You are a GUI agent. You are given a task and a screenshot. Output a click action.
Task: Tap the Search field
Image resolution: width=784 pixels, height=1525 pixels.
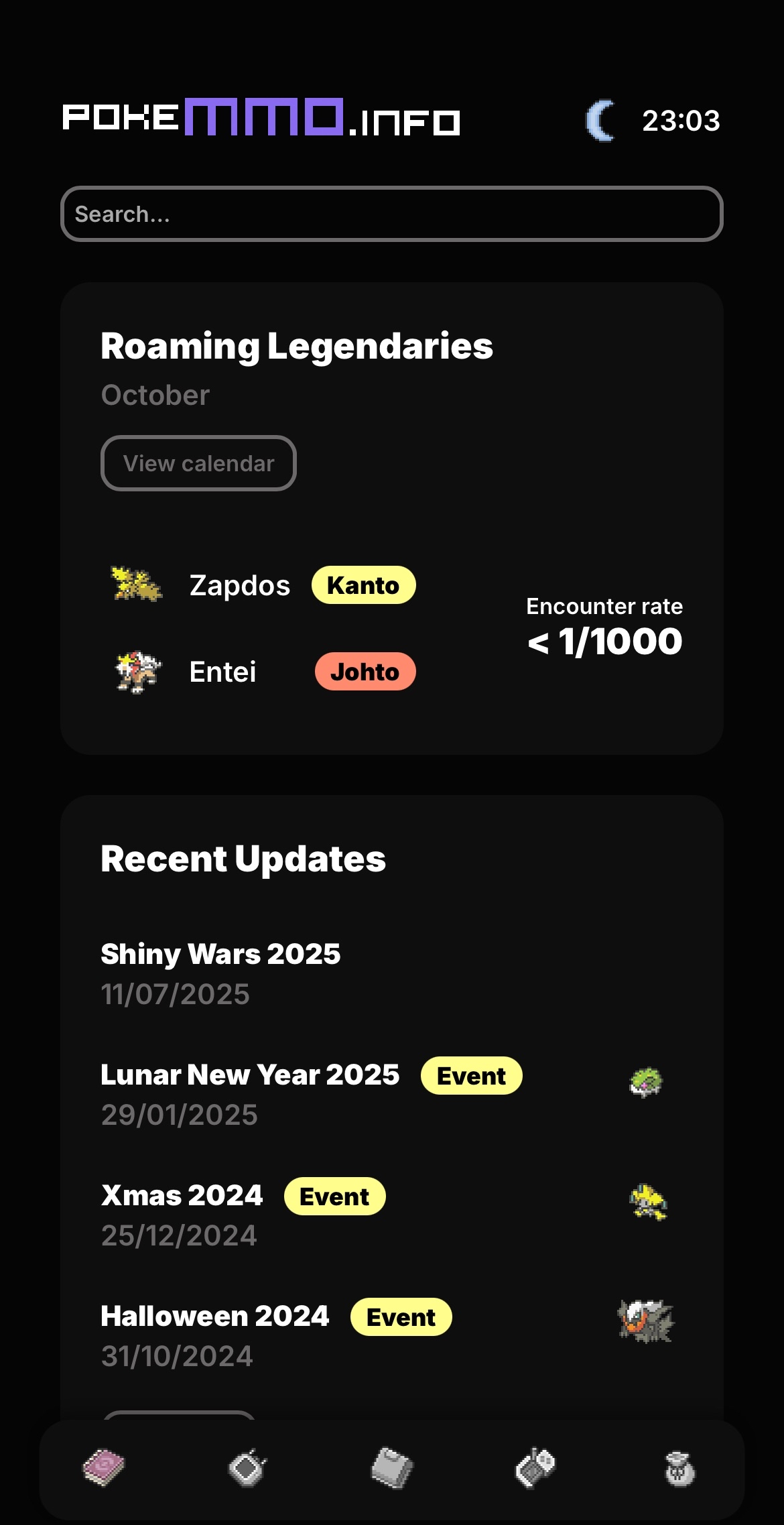click(x=391, y=214)
